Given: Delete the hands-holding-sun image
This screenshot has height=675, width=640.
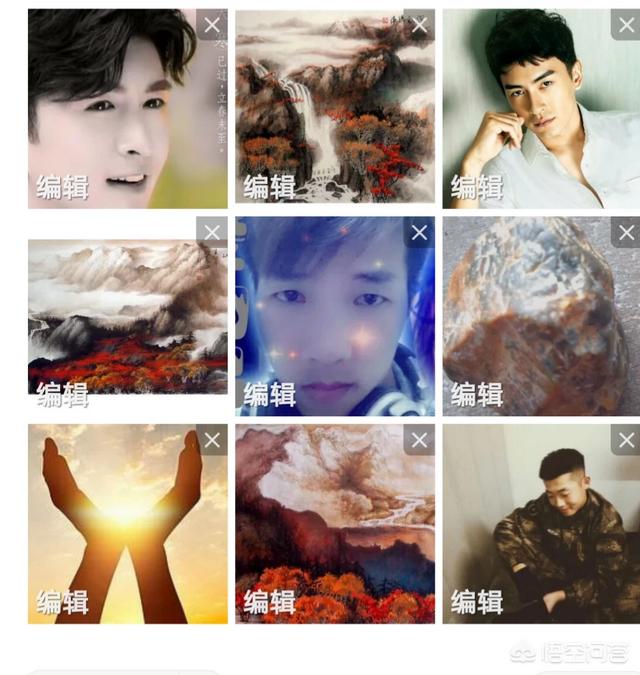Looking at the screenshot, I should click(x=212, y=440).
